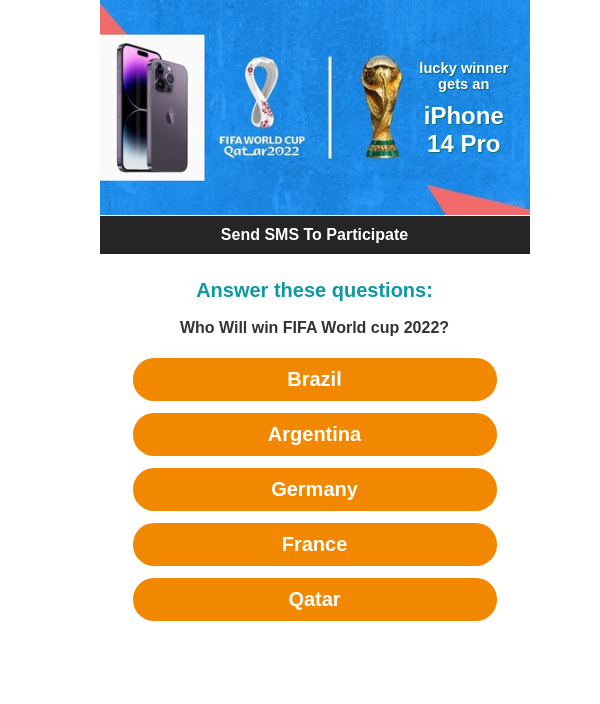The image size is (600, 704).
Task: Choose Argentina as World Cup winner
Action: click(x=314, y=434)
